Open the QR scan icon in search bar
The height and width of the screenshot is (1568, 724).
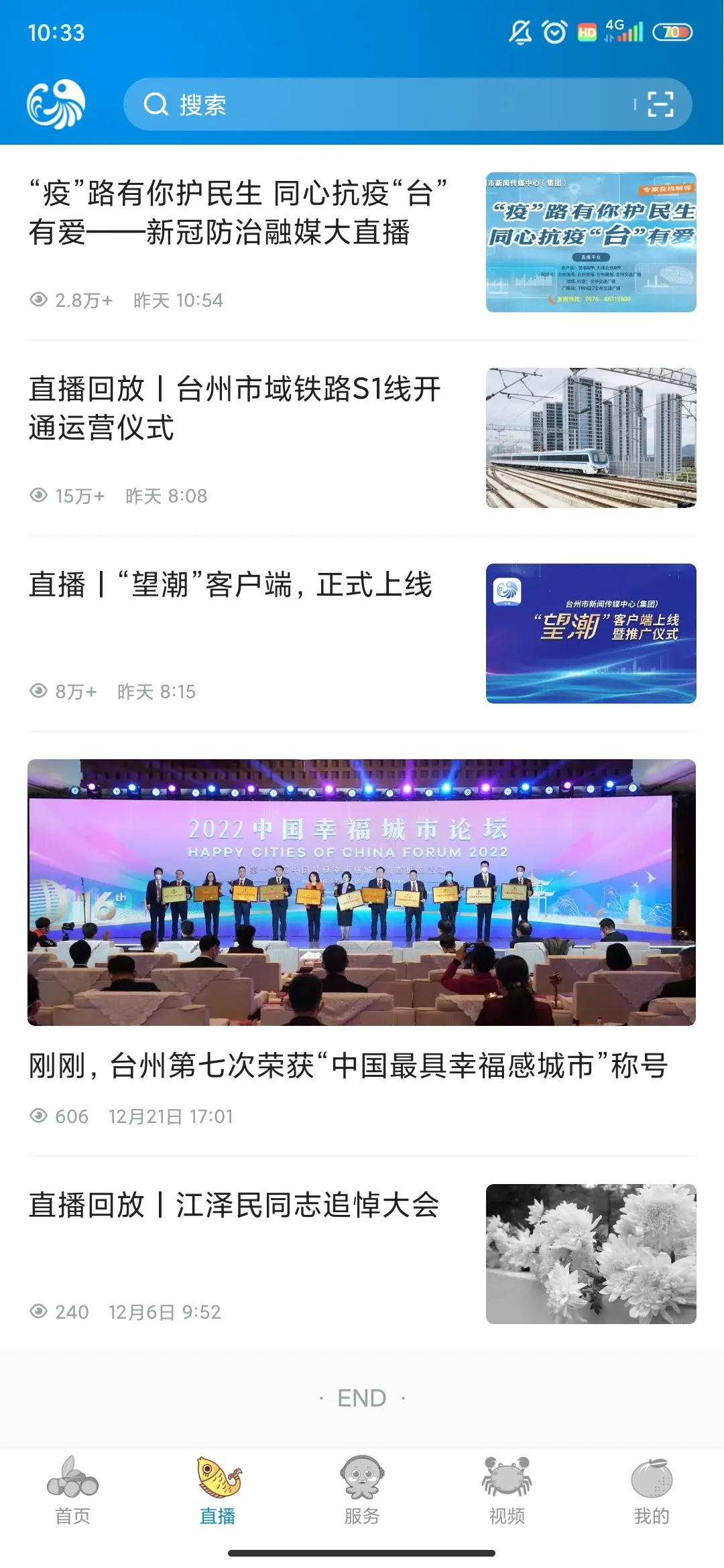(660, 105)
